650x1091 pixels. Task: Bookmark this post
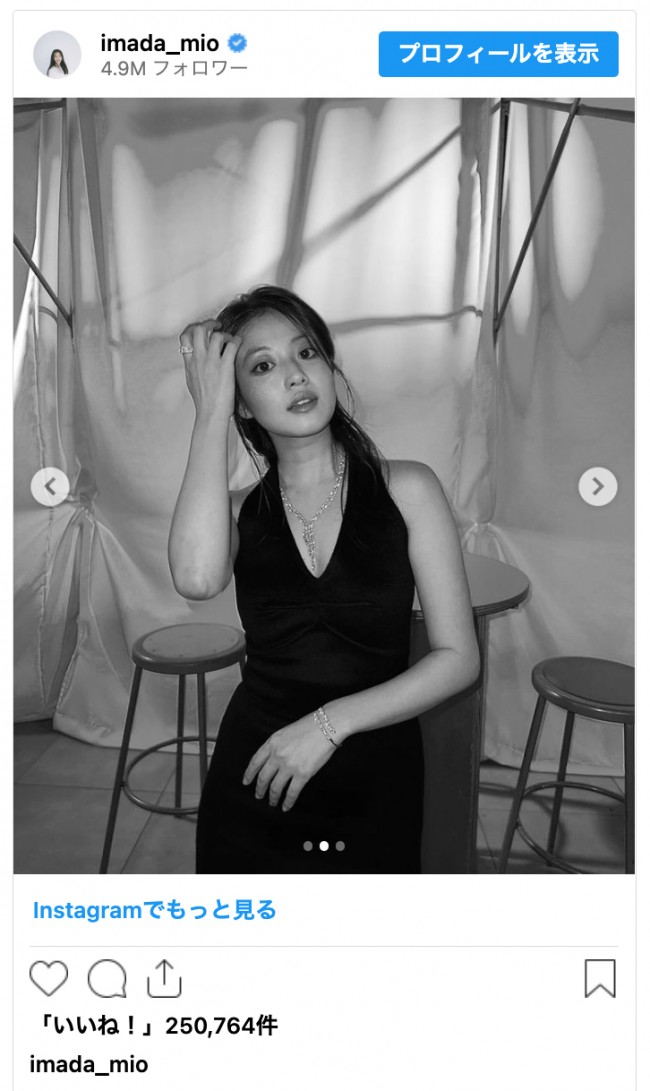pos(600,978)
